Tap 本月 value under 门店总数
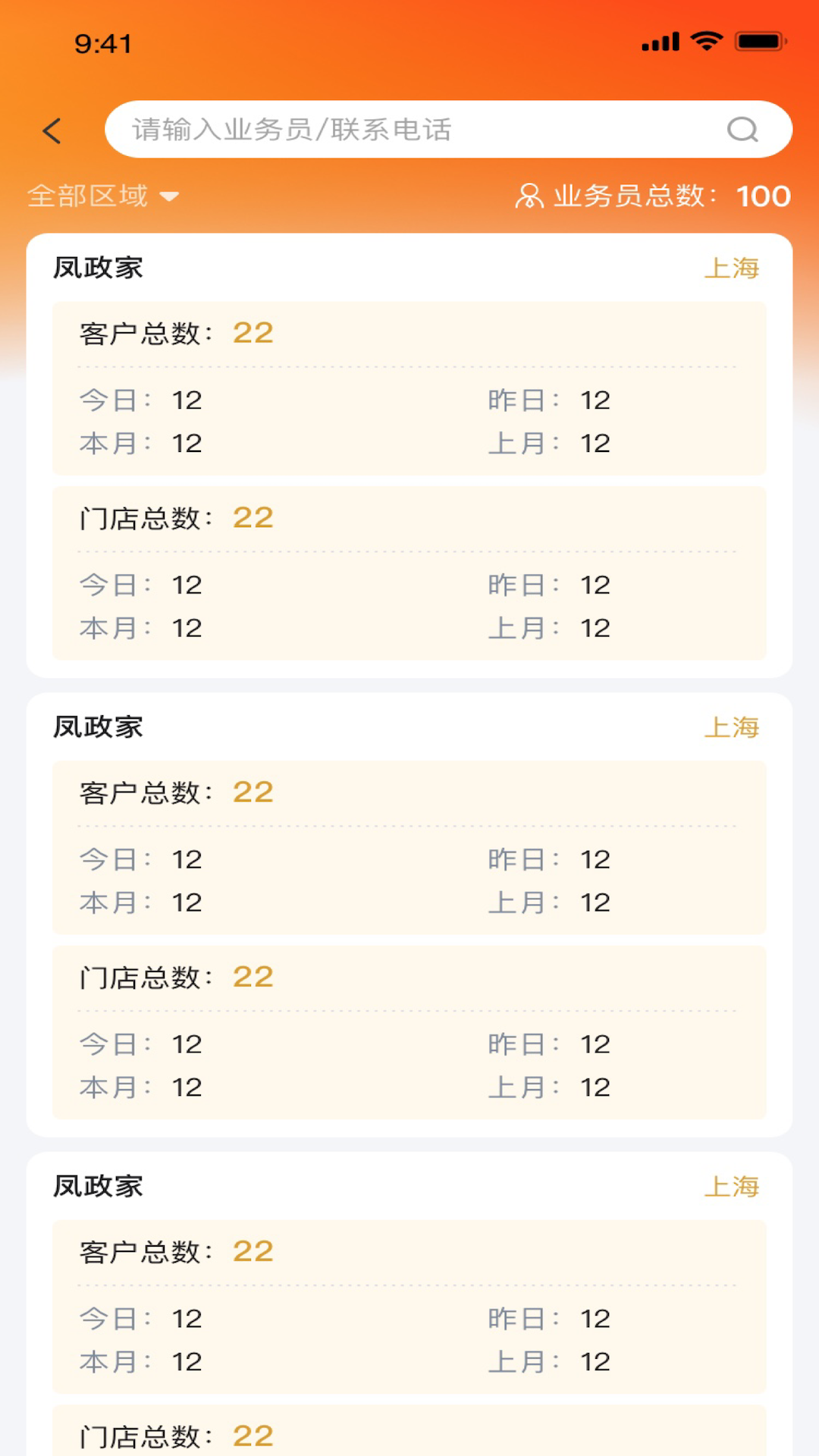 point(140,628)
